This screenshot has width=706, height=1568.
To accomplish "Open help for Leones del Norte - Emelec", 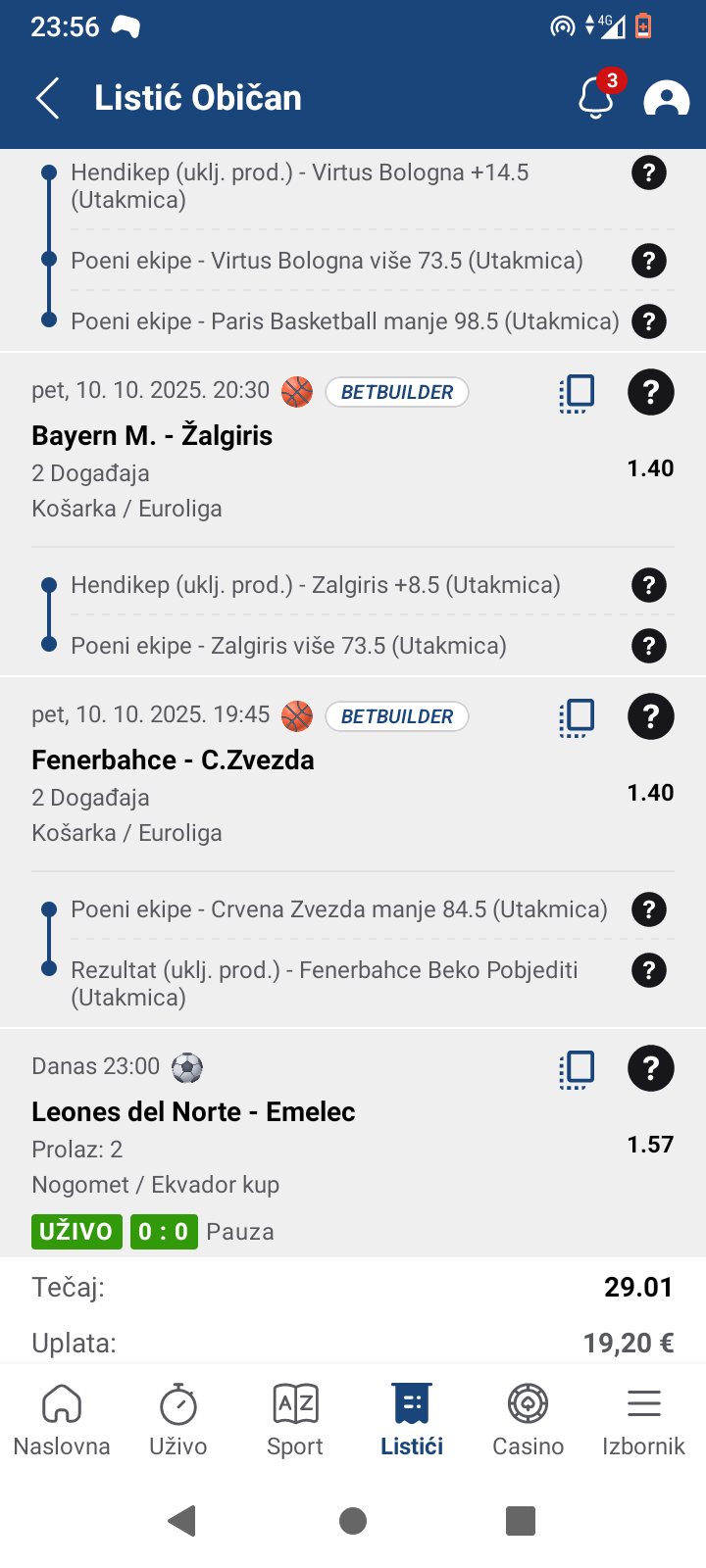I will pos(650,1068).
